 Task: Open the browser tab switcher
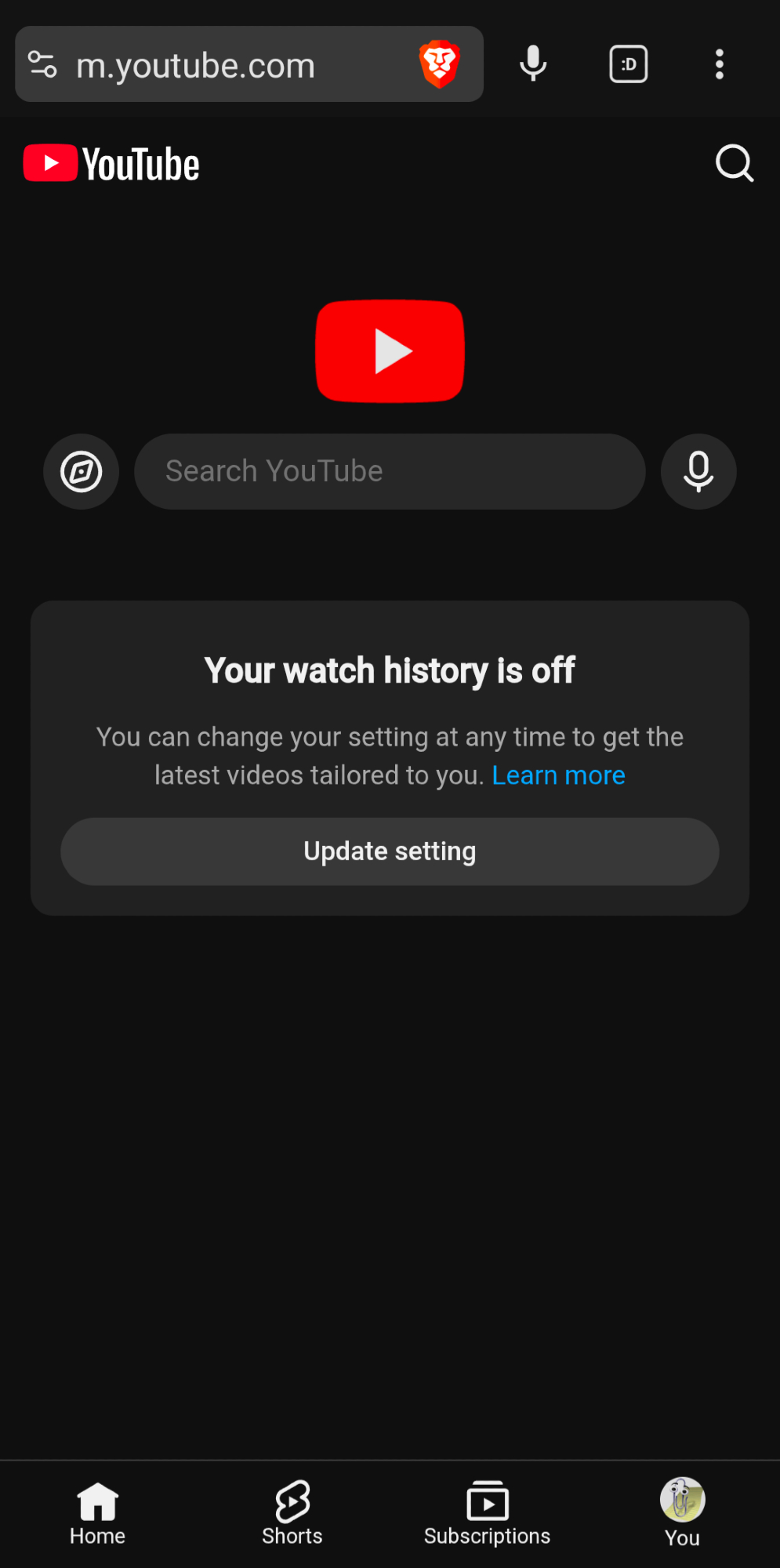[x=629, y=64]
